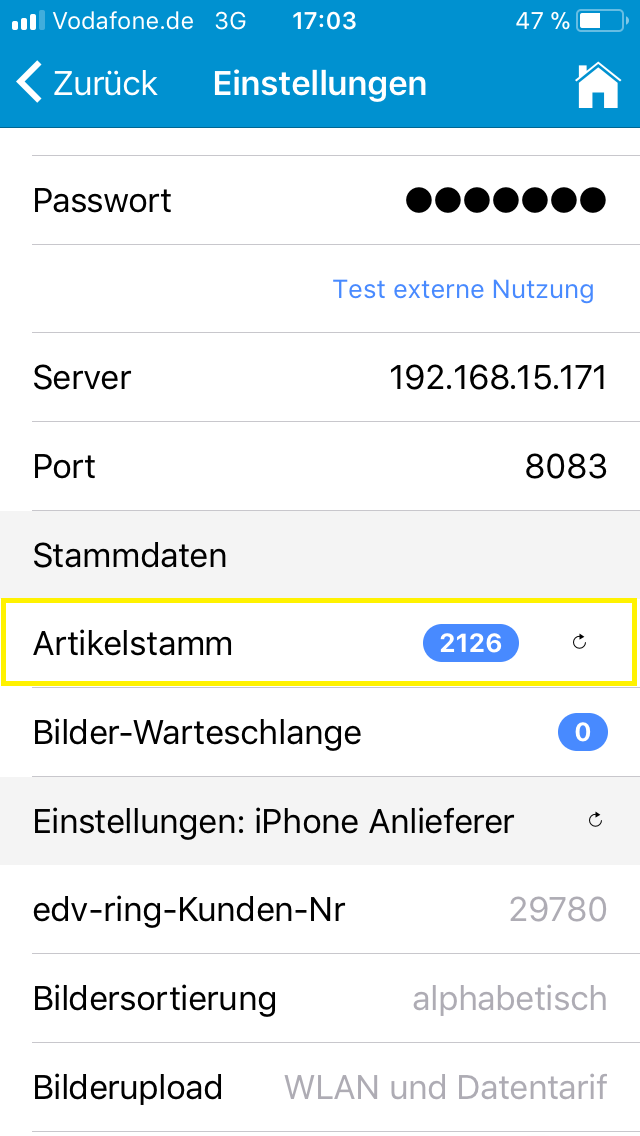Reload Einstellungen: iPhone Anlieferer
The image size is (640, 1136).
pos(596,821)
